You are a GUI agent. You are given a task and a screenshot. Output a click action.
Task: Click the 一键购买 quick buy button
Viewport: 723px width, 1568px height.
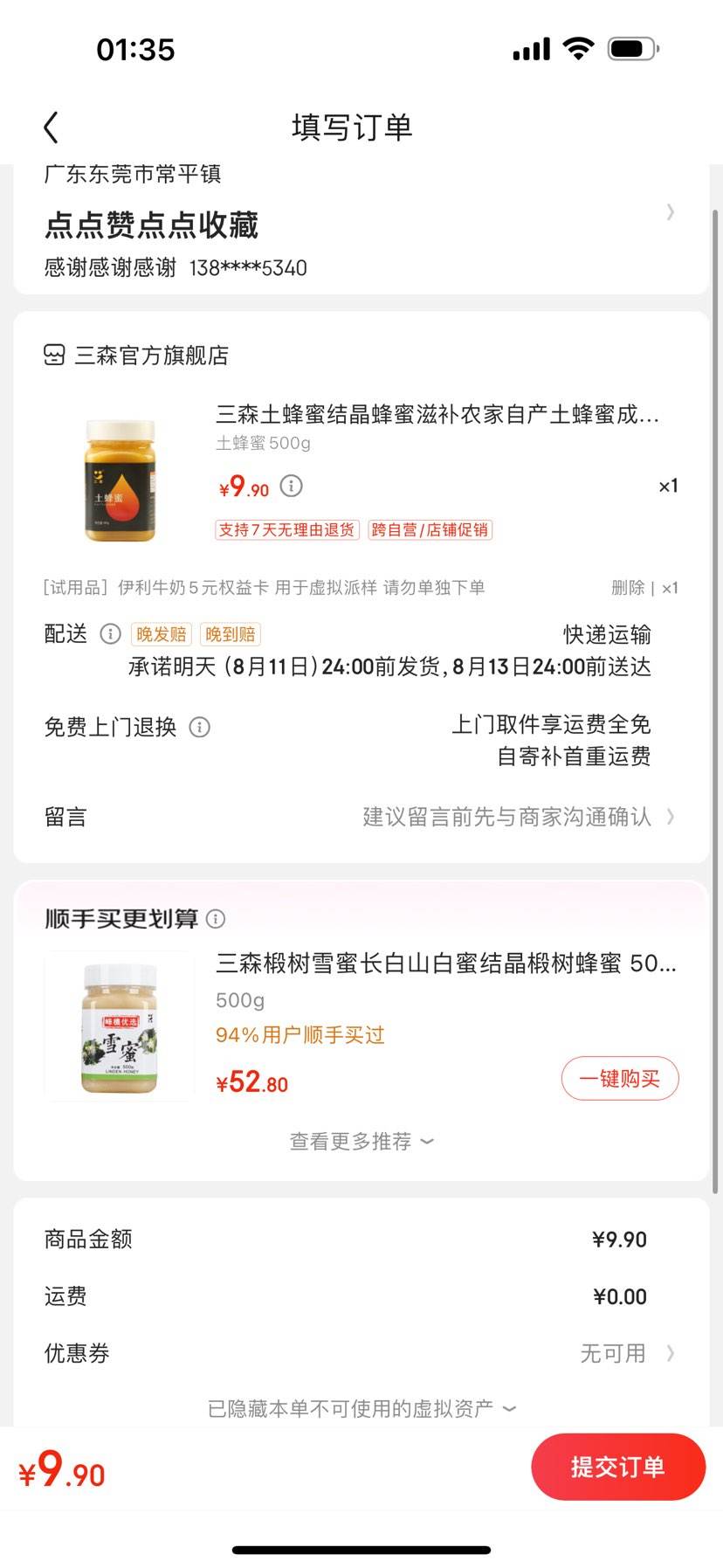click(619, 1079)
